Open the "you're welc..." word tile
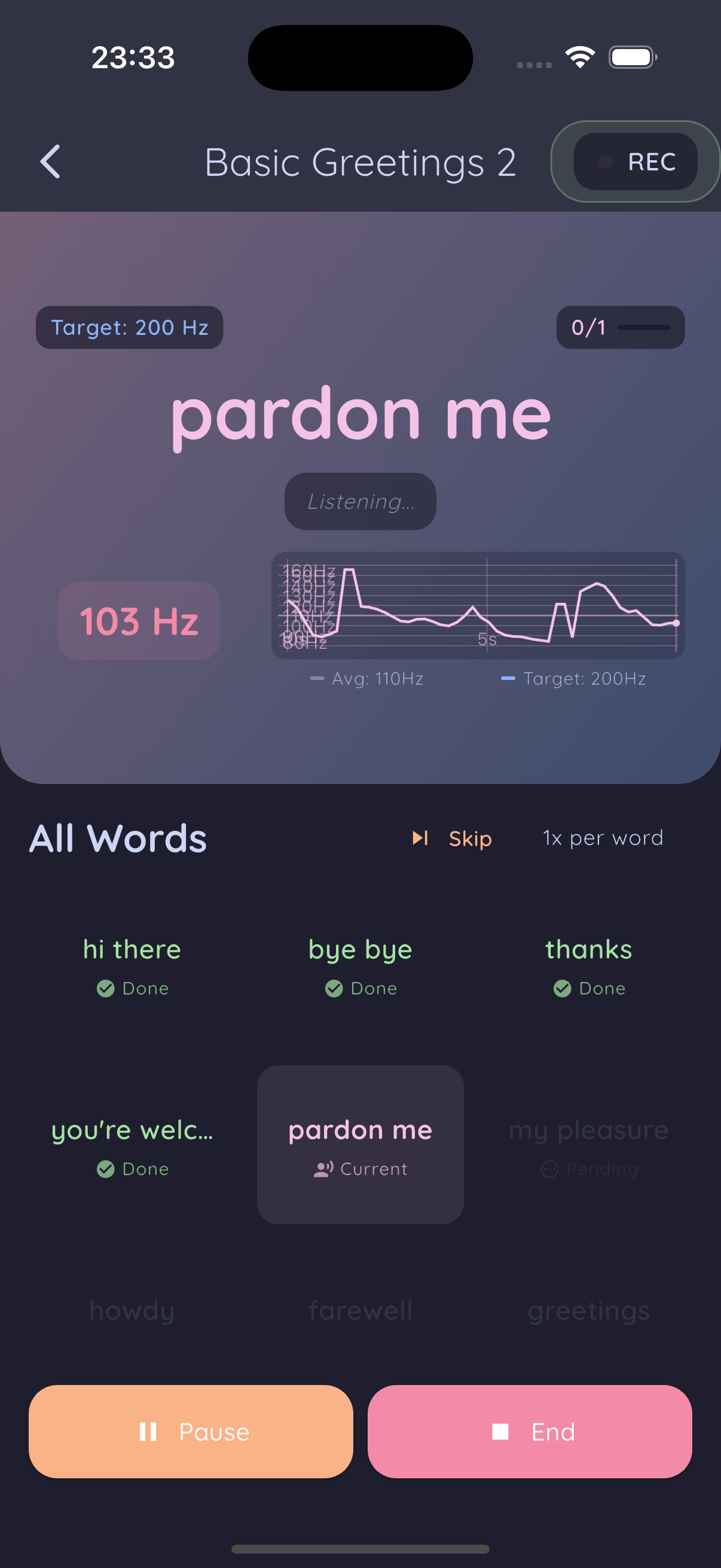Viewport: 721px width, 1568px height. coord(132,1145)
